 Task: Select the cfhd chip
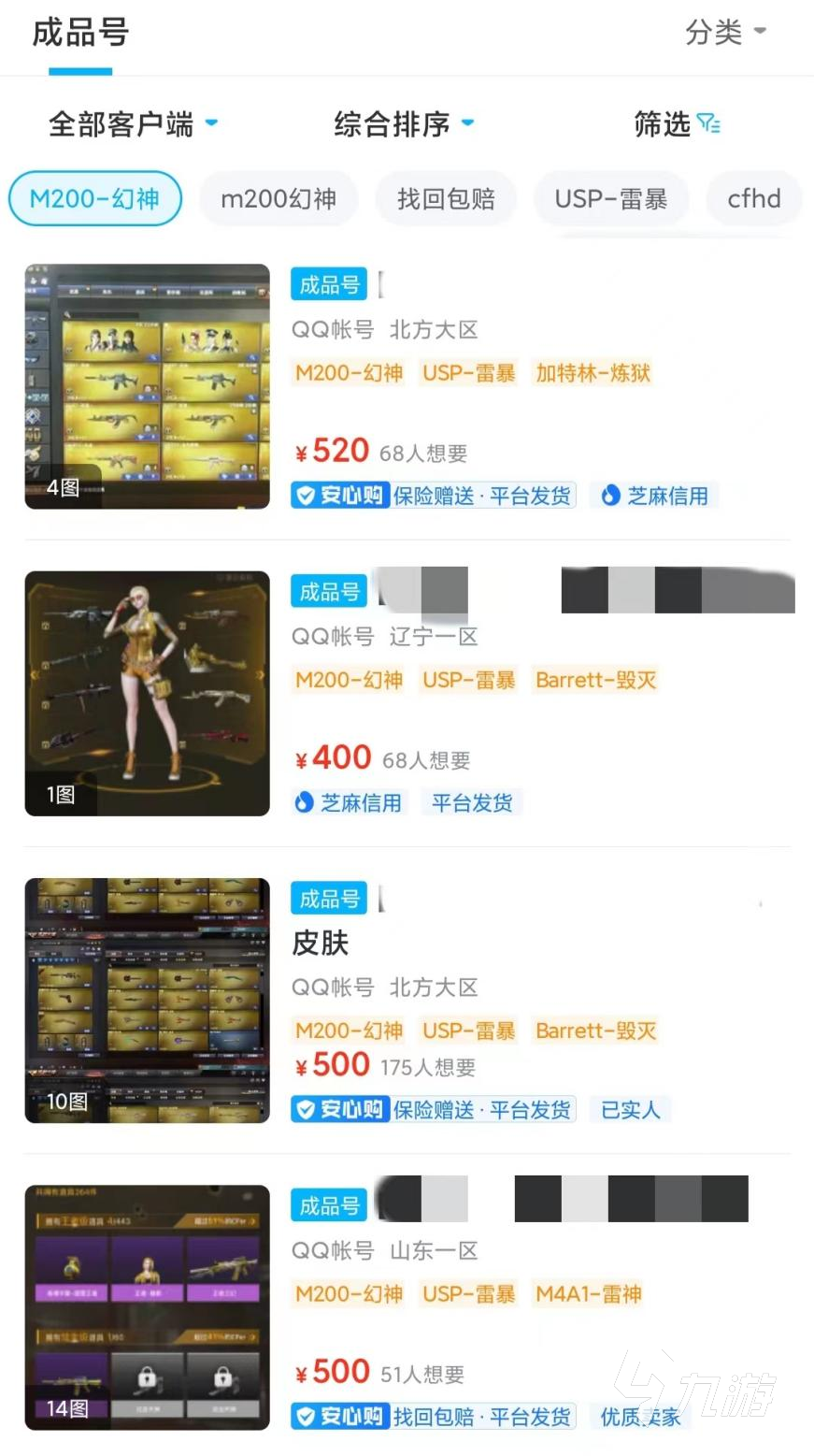tap(753, 198)
